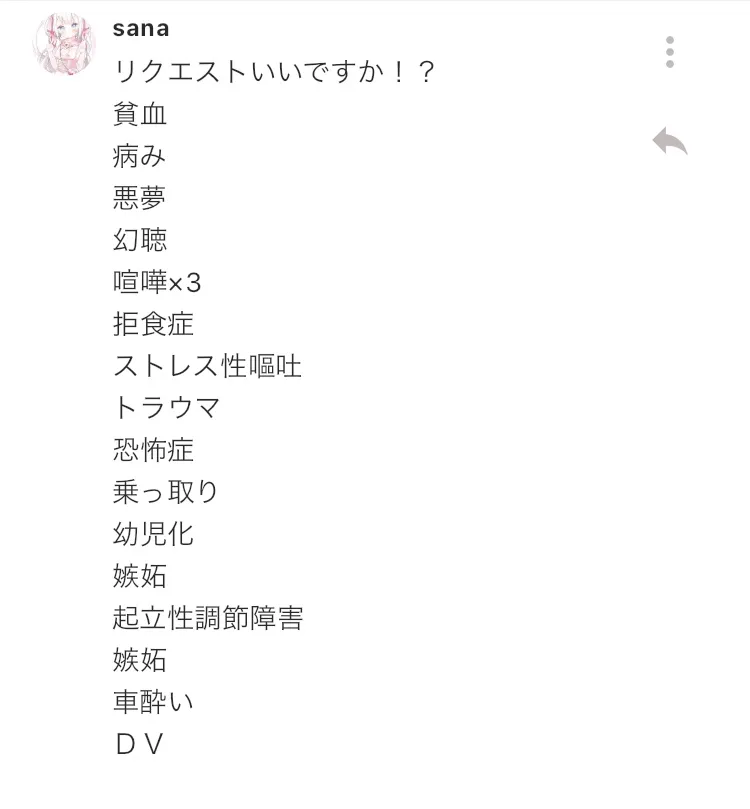
Task: Open the comment options three-dot menu
Action: (x=668, y=52)
